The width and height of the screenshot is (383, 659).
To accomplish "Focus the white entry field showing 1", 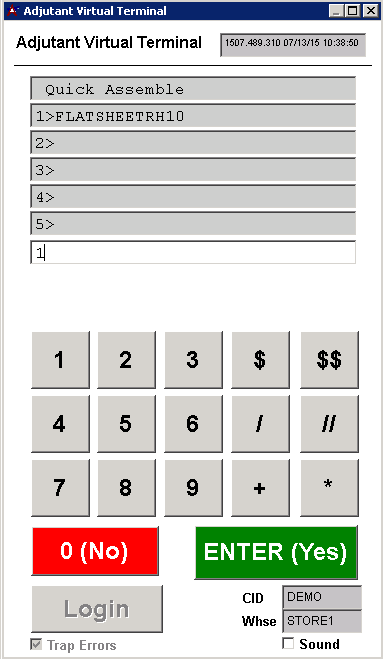I will [193, 252].
